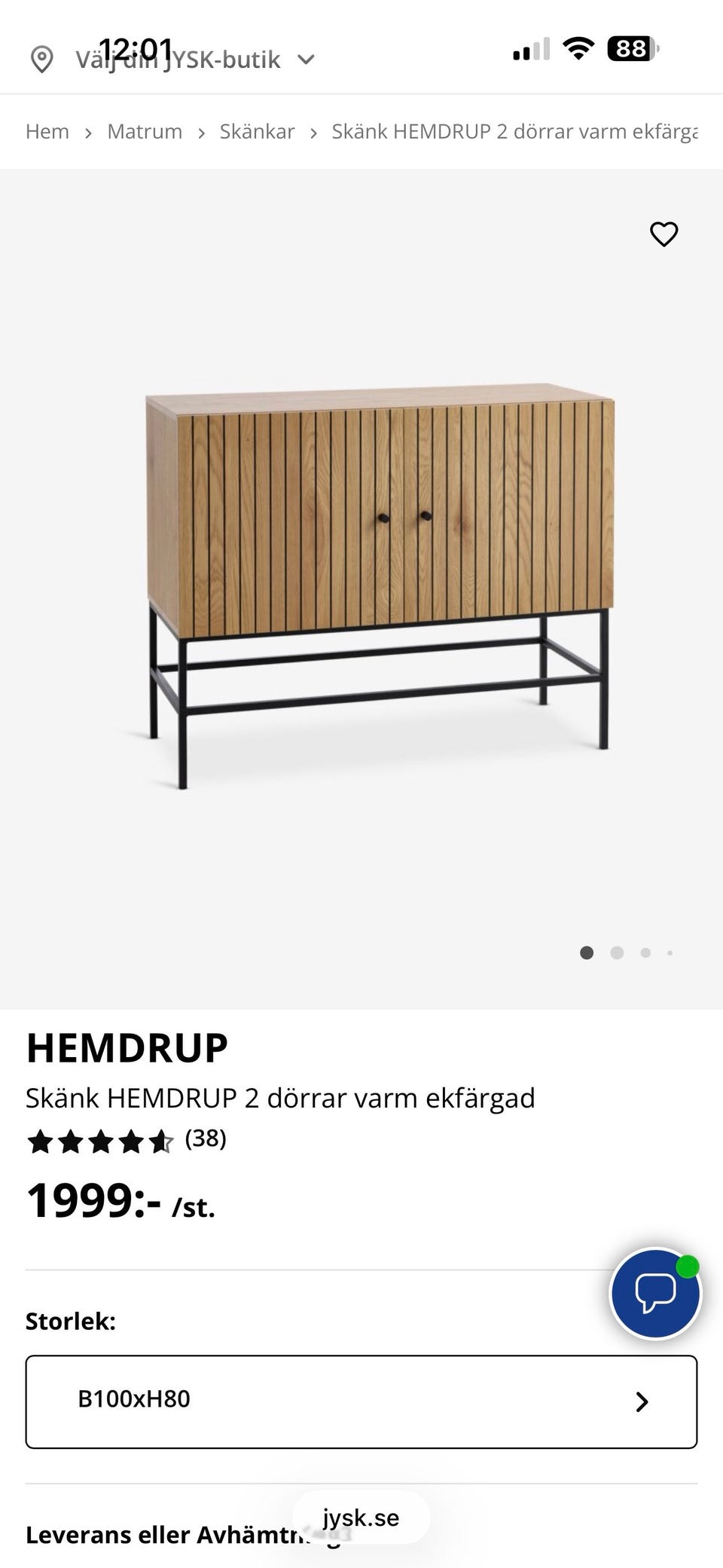Tap the battery indicator showing 88
This screenshot has width=723, height=1568.
(630, 48)
